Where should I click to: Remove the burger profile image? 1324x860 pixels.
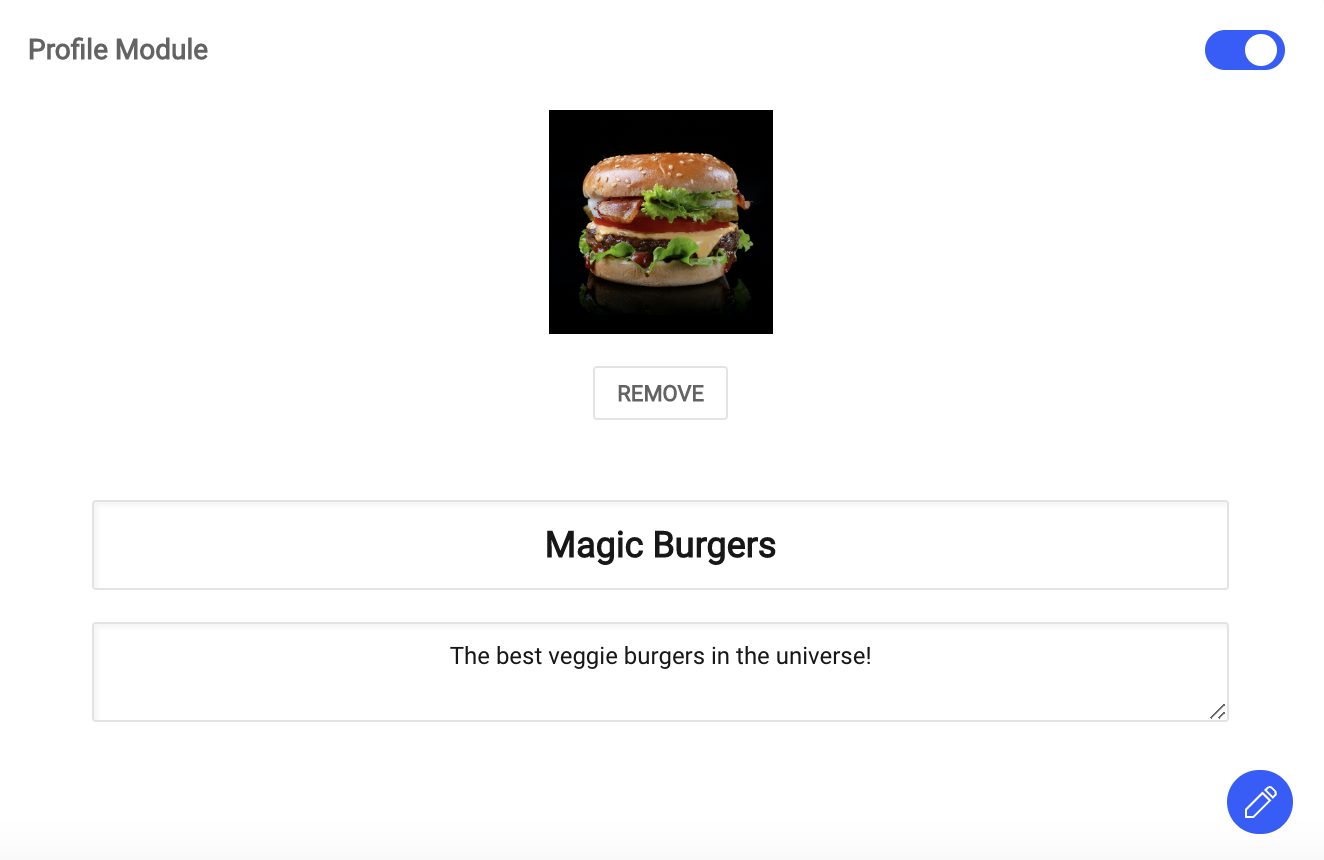(660, 393)
